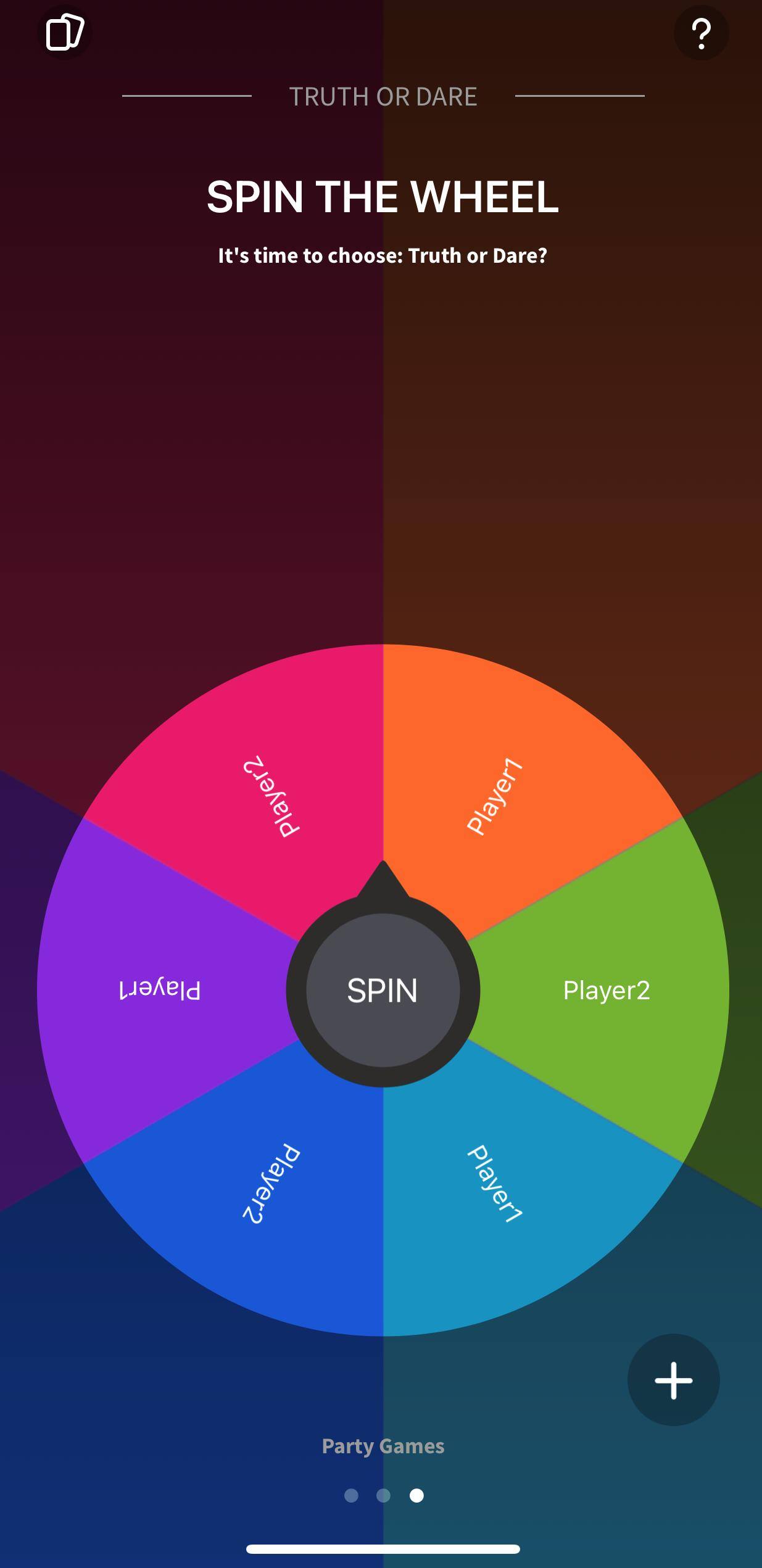Viewport: 762px width, 1568px height.
Task: Add a new player with the plus button
Action: coord(673,1380)
